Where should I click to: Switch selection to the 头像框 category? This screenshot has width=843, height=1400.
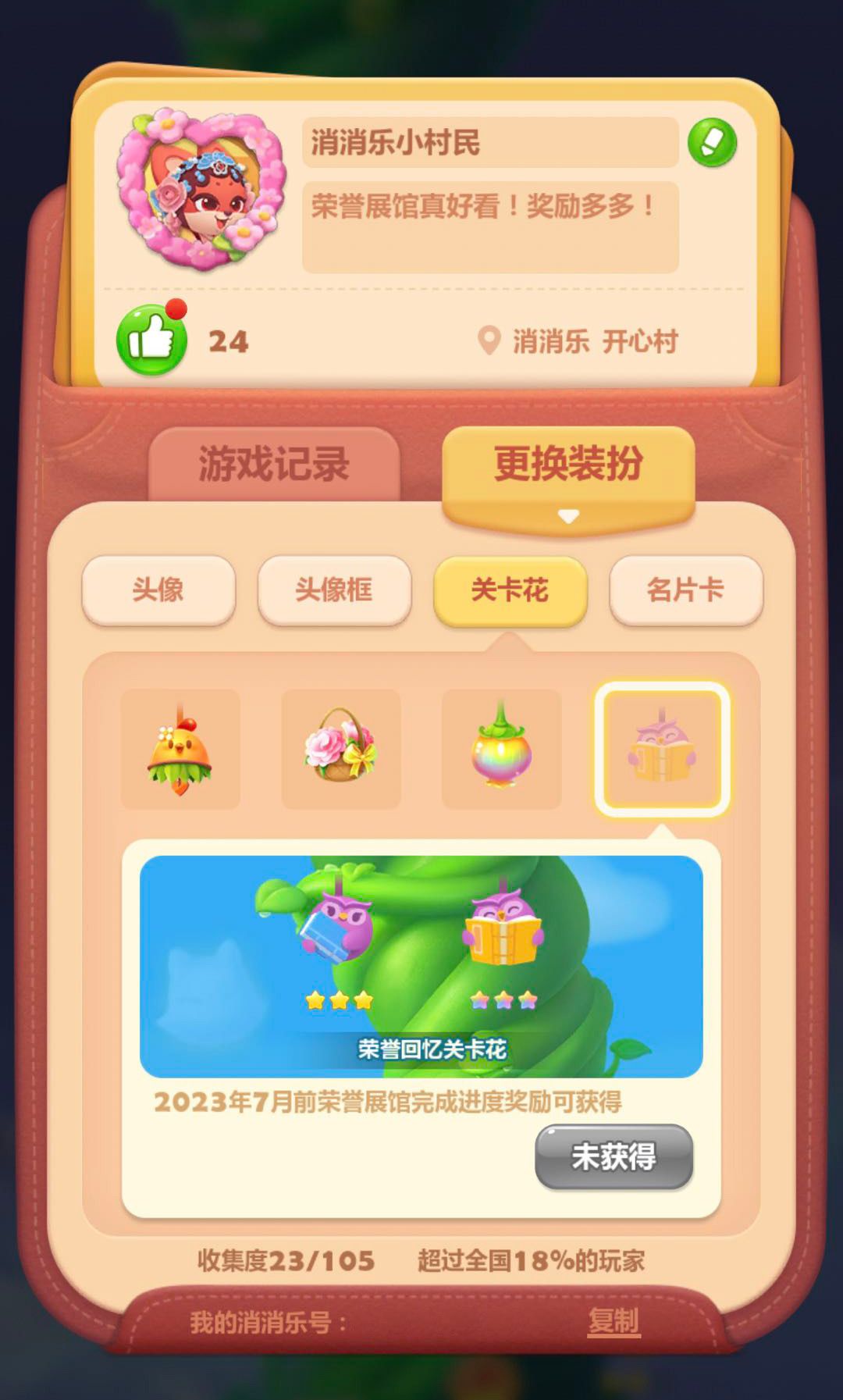[x=335, y=591]
